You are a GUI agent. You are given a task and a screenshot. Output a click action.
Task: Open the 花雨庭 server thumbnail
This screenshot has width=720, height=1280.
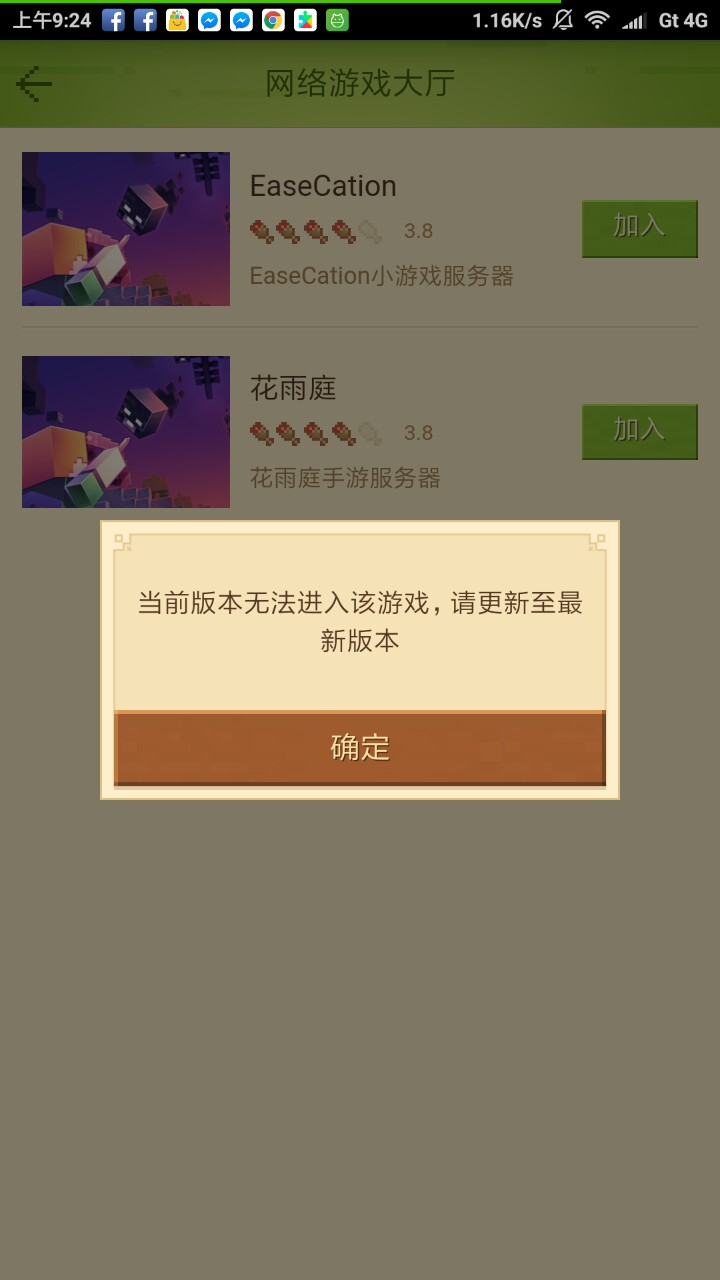[126, 432]
